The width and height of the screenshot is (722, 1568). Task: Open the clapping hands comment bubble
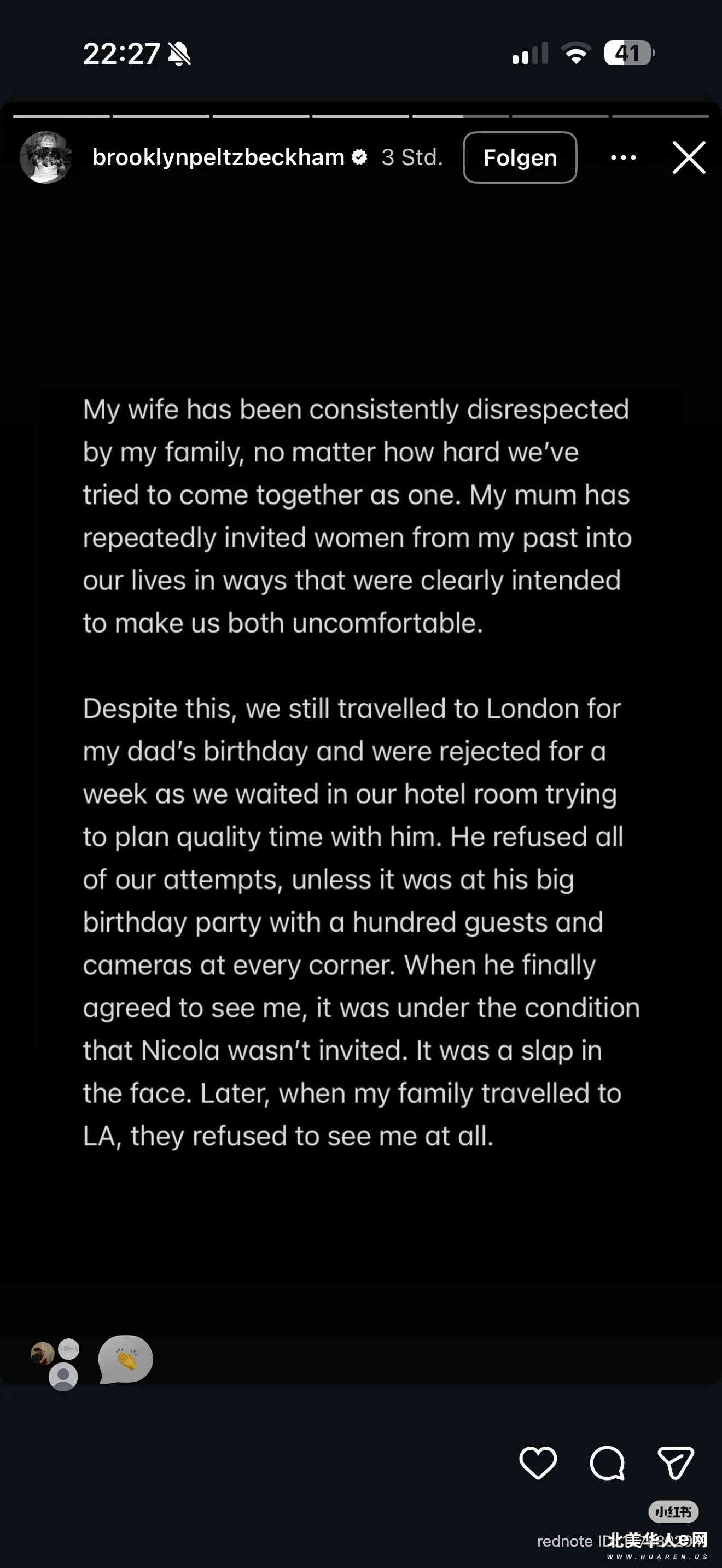[125, 1359]
